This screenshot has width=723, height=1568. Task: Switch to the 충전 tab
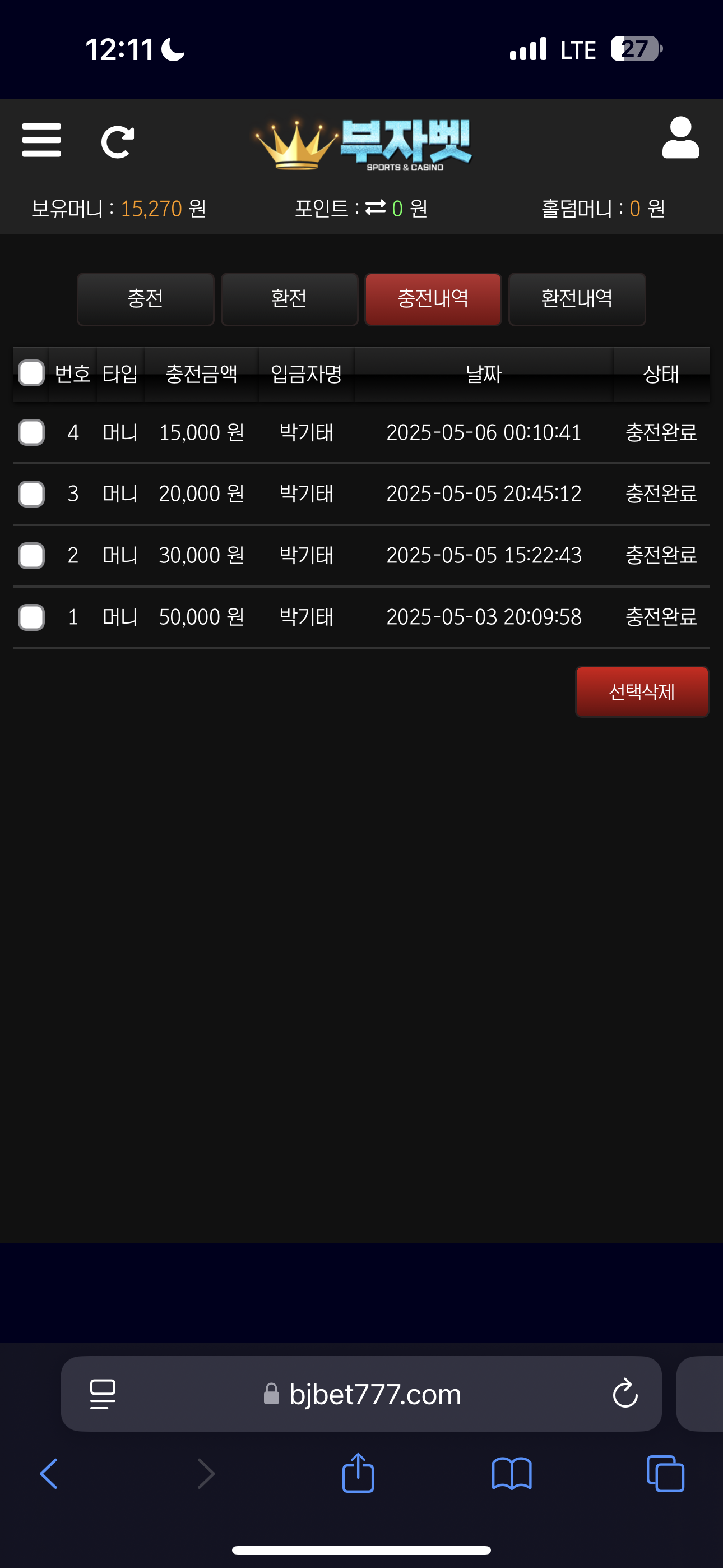[146, 299]
